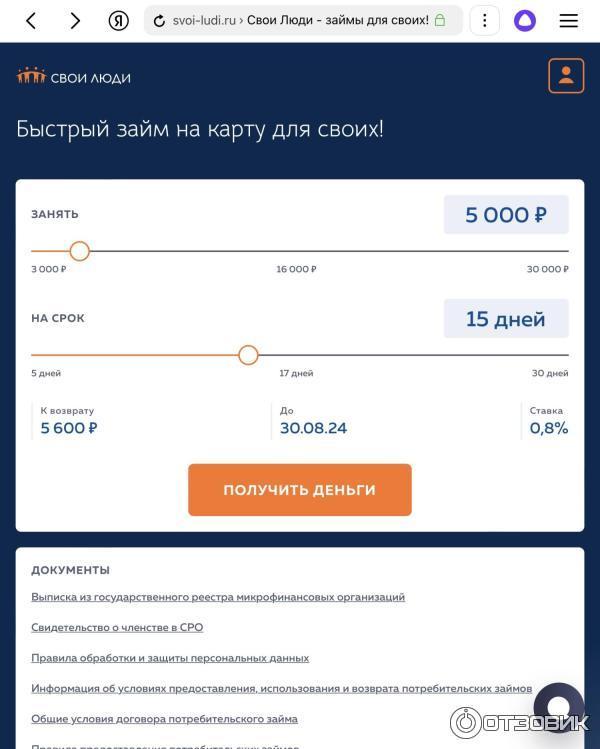Open the Свои Люди home logo
Image resolution: width=600 pixels, height=749 pixels.
pyautogui.click(x=74, y=77)
